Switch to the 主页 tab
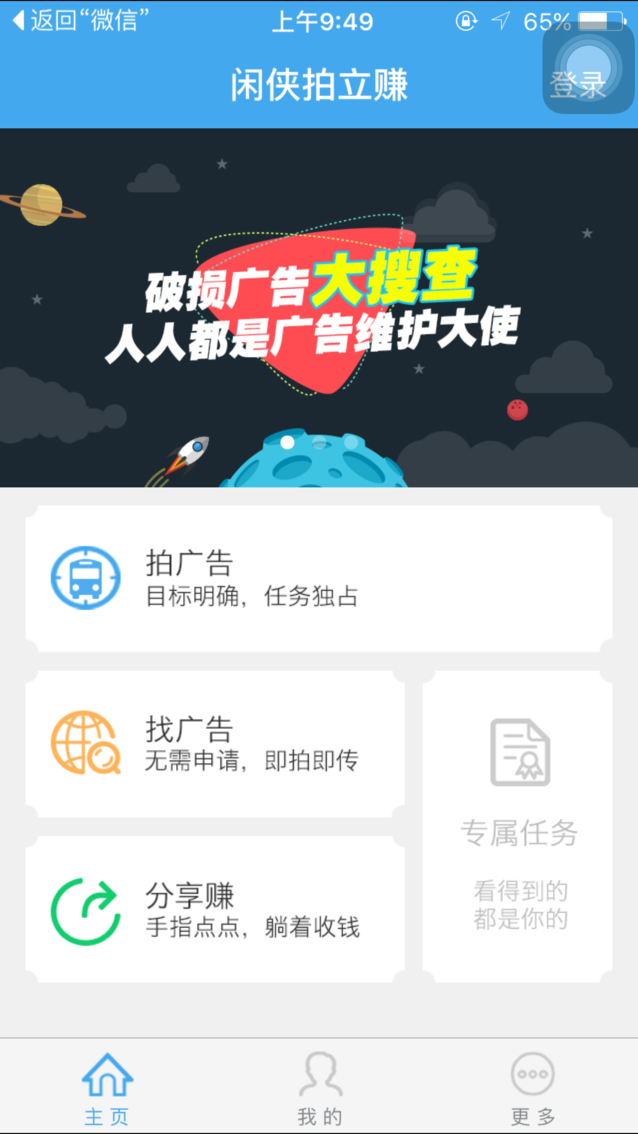Image resolution: width=638 pixels, height=1134 pixels. click(x=107, y=1088)
